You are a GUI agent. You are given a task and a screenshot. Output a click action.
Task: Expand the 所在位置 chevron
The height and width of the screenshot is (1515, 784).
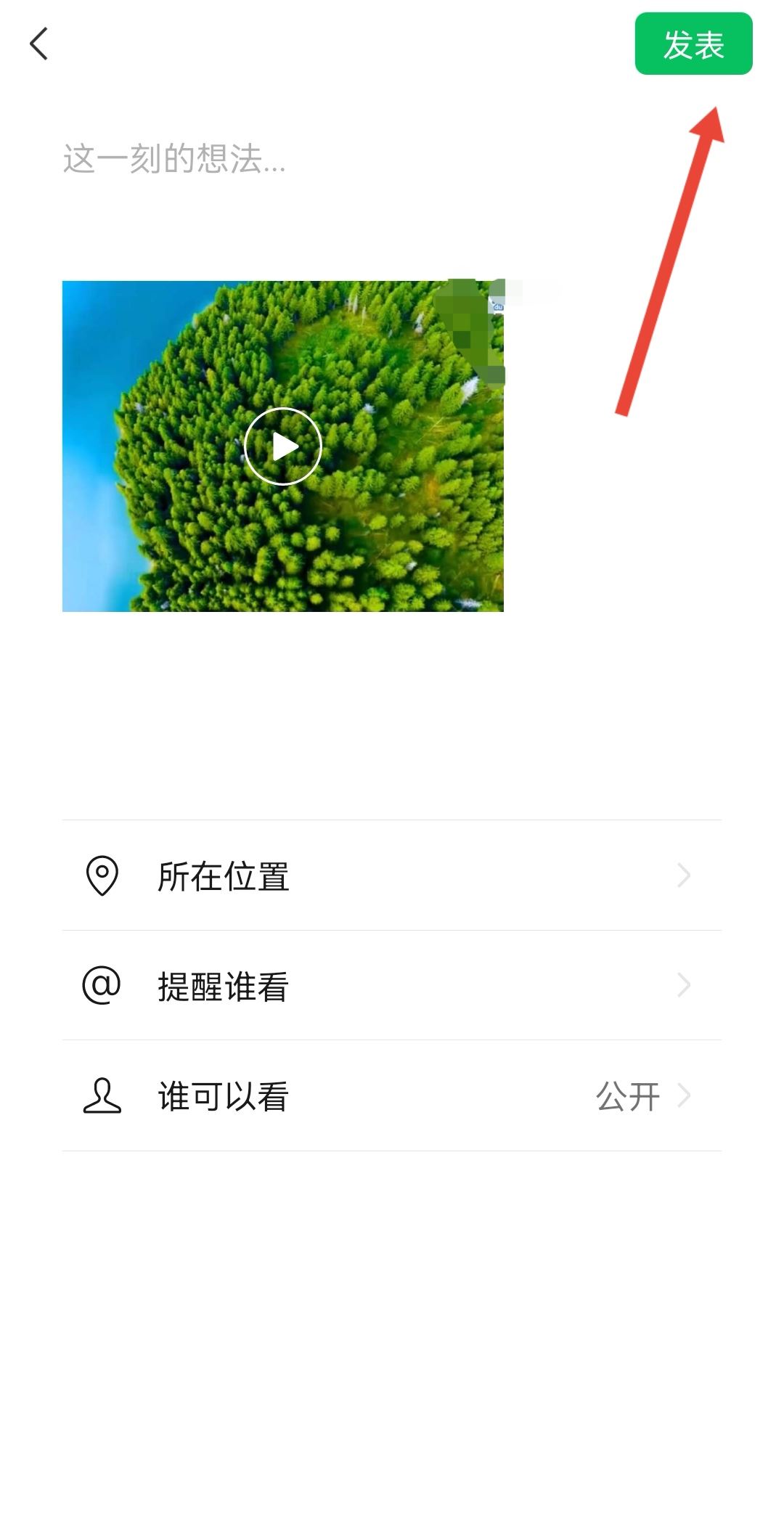(x=683, y=876)
